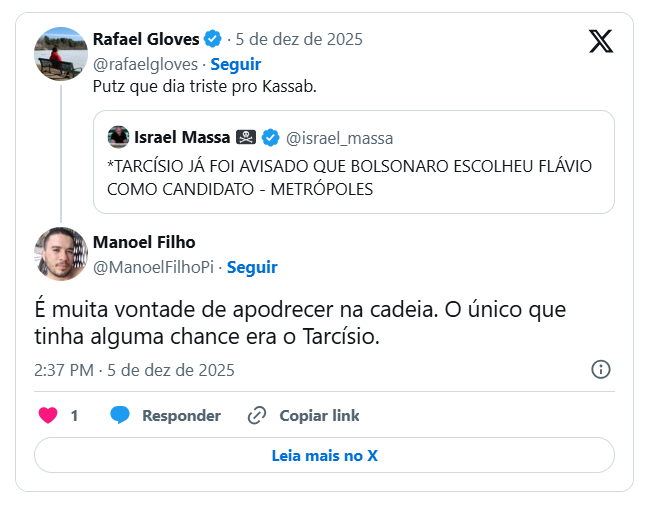Follow Manoel Filho via Seguir link
650x505 pixels.
tap(252, 267)
